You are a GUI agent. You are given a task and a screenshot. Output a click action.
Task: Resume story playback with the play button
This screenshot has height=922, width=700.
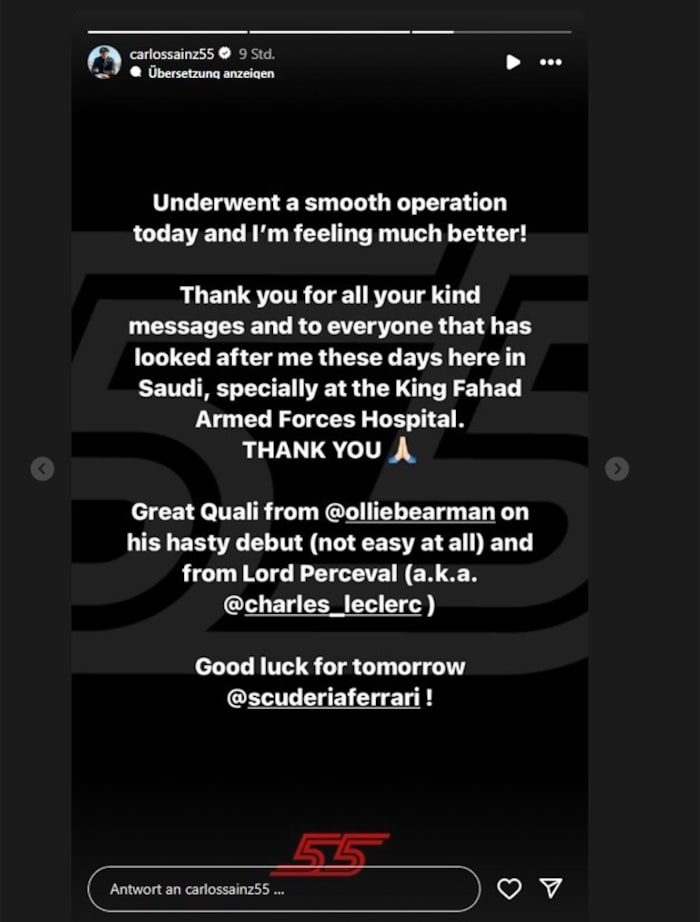(513, 62)
